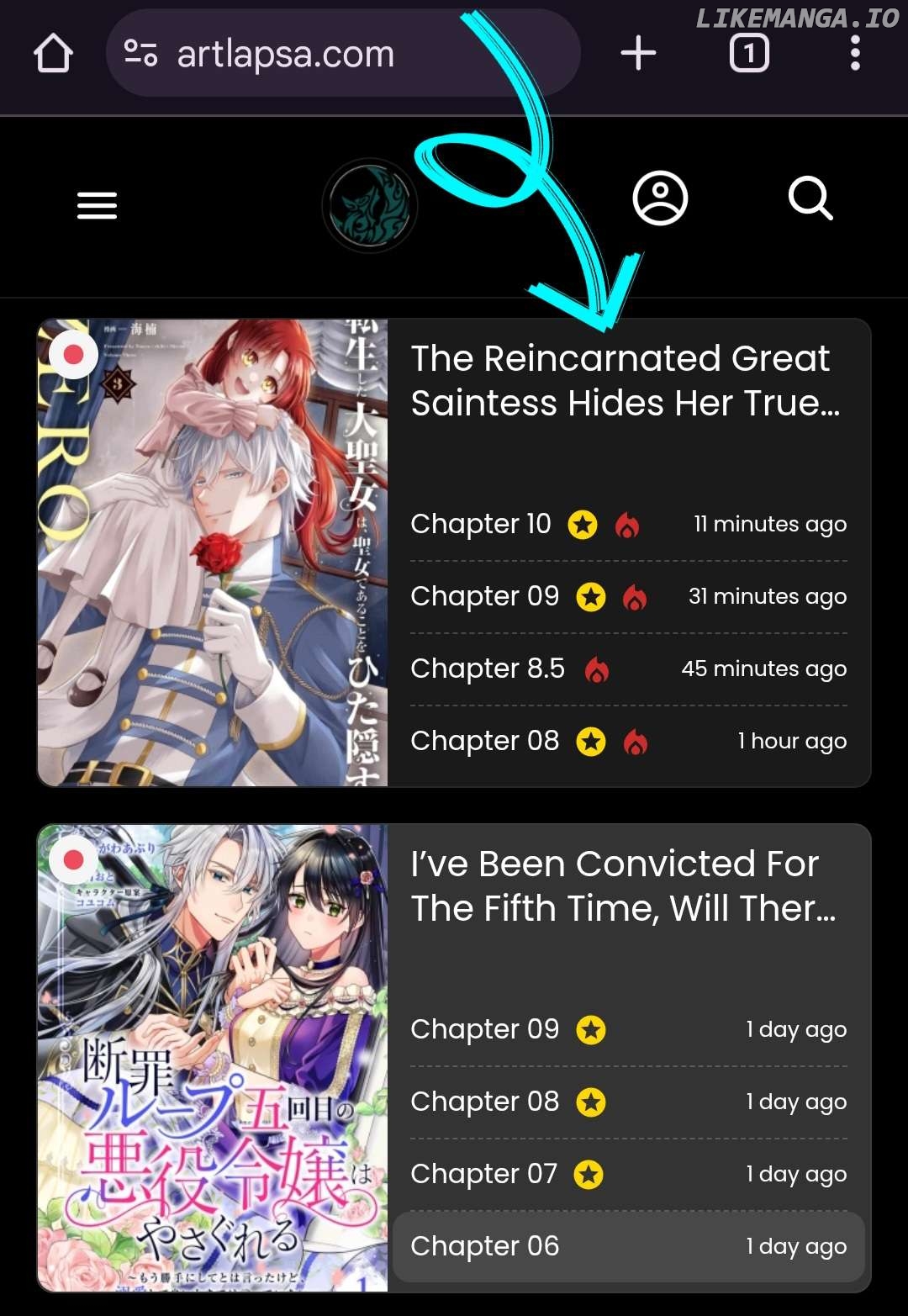The height and width of the screenshot is (1316, 908).
Task: Open The Reincarnated Great Saintess cover
Action: click(x=213, y=552)
